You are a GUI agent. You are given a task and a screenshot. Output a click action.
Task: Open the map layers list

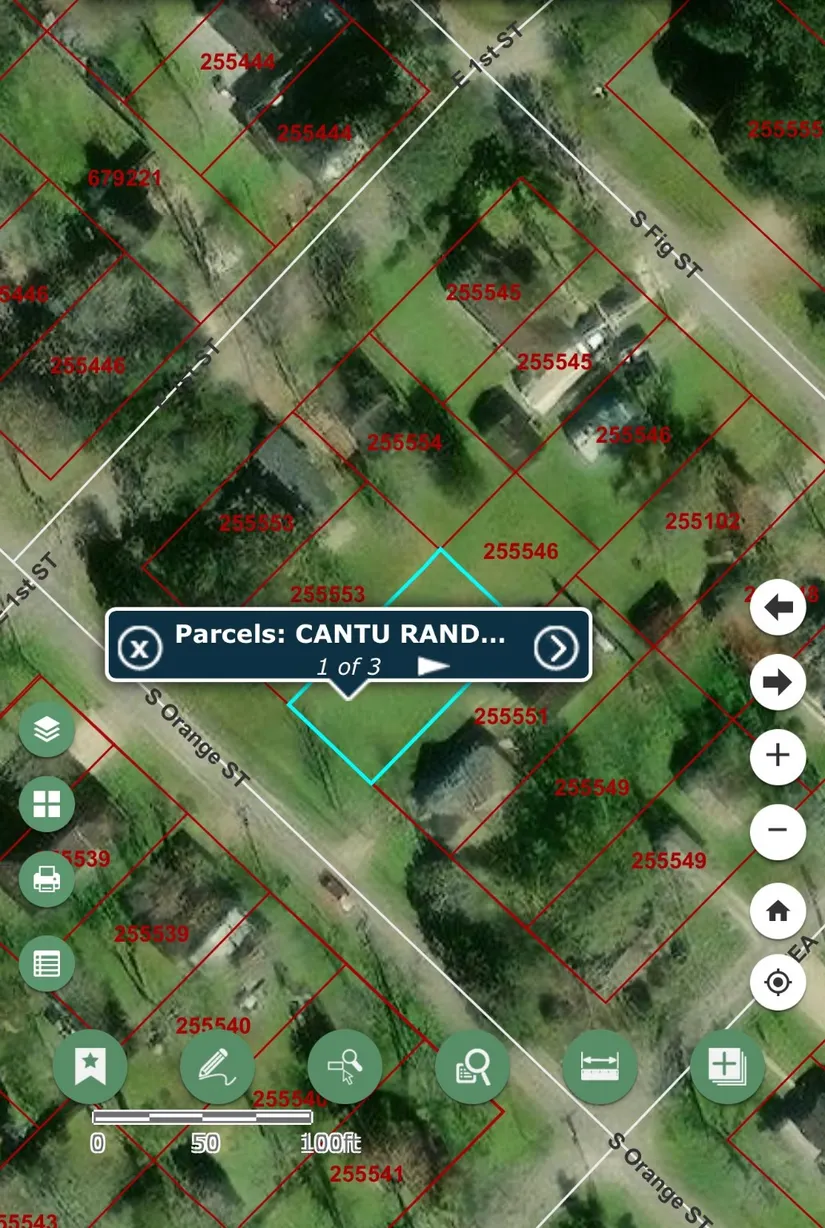47,730
